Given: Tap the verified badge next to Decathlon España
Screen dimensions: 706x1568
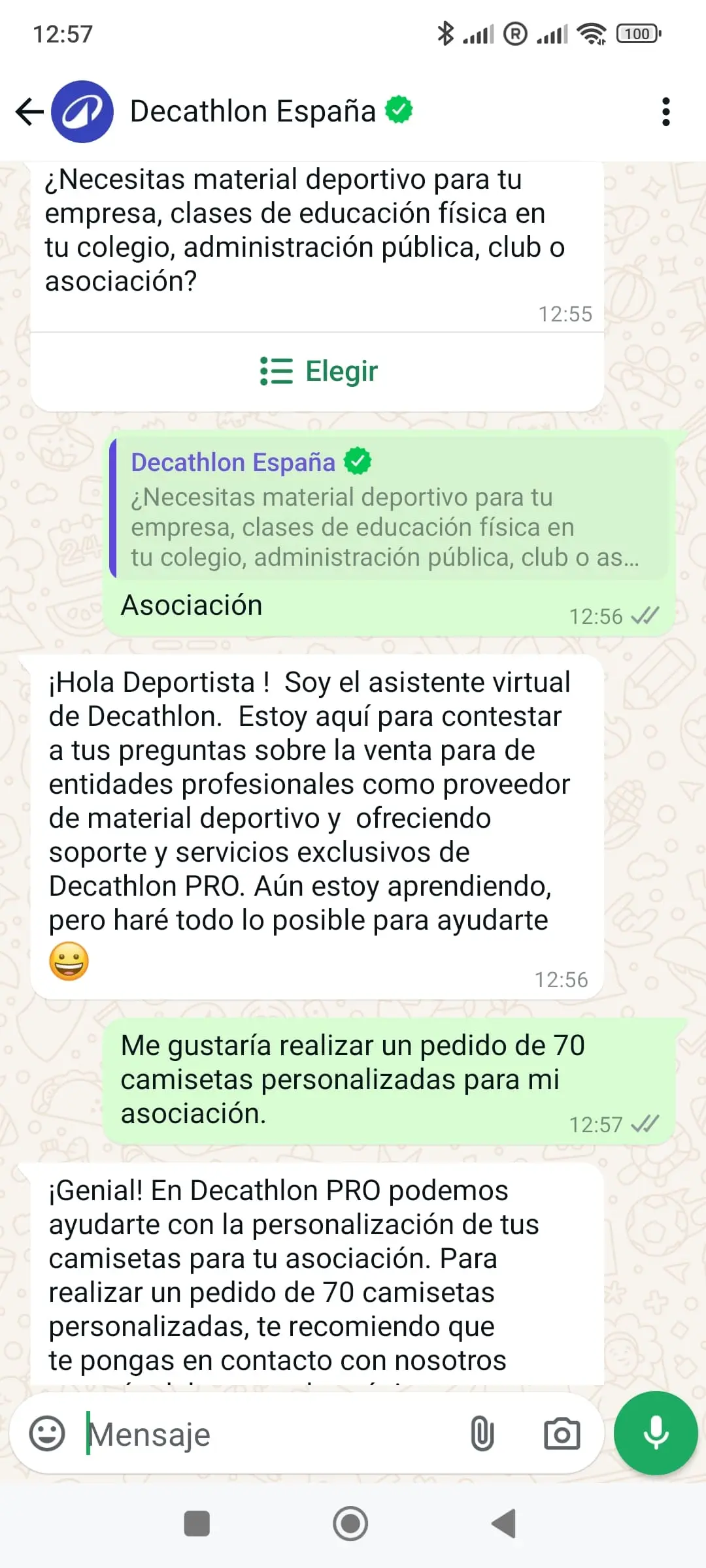Looking at the screenshot, I should (397, 110).
